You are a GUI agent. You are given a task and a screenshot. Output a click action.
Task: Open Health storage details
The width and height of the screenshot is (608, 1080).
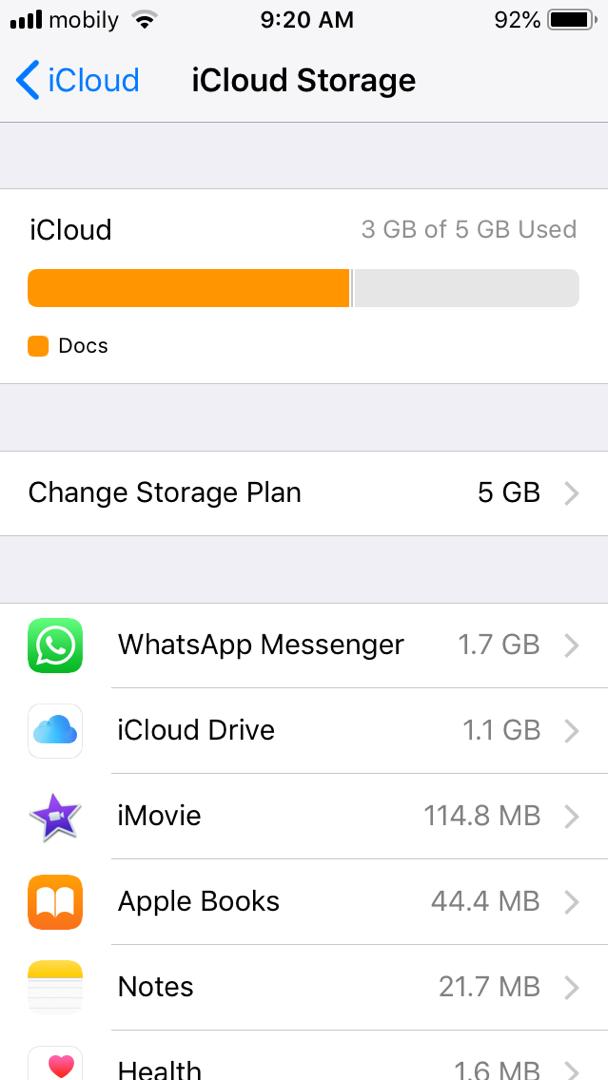[x=304, y=1064]
